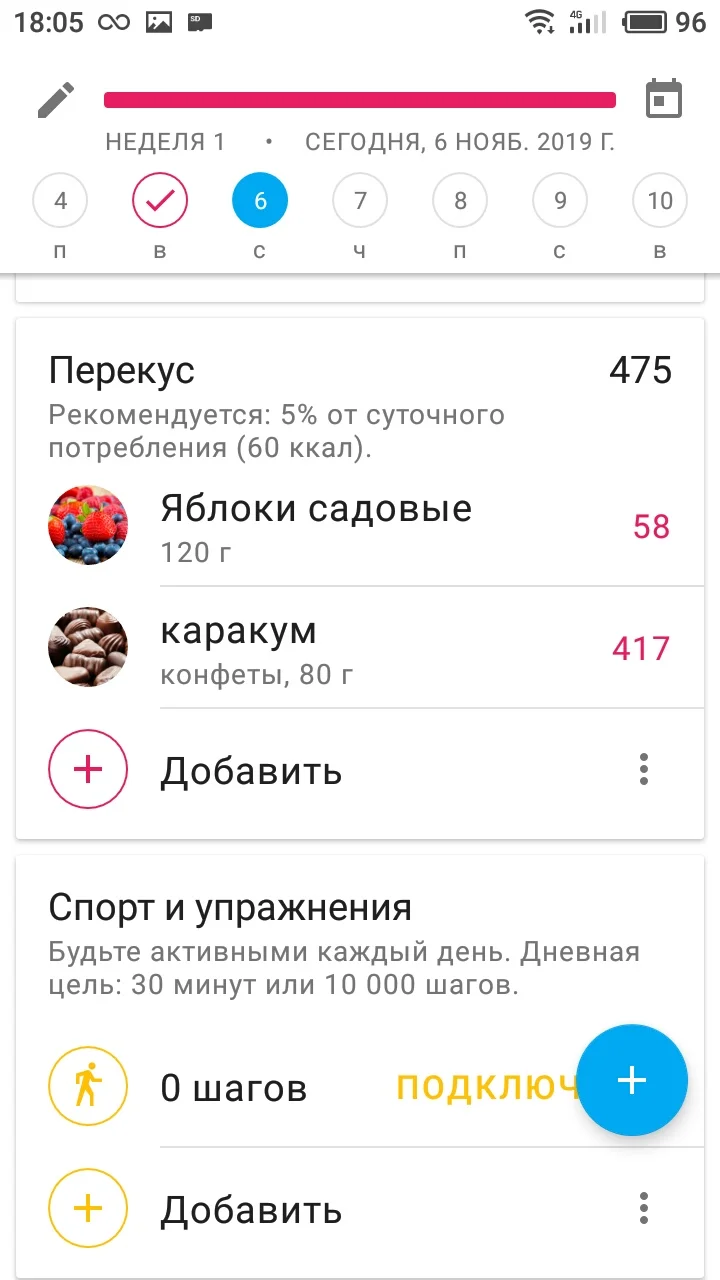Tap the yellow plus icon in Спорт section
This screenshot has height=1280, width=720.
tap(87, 1208)
